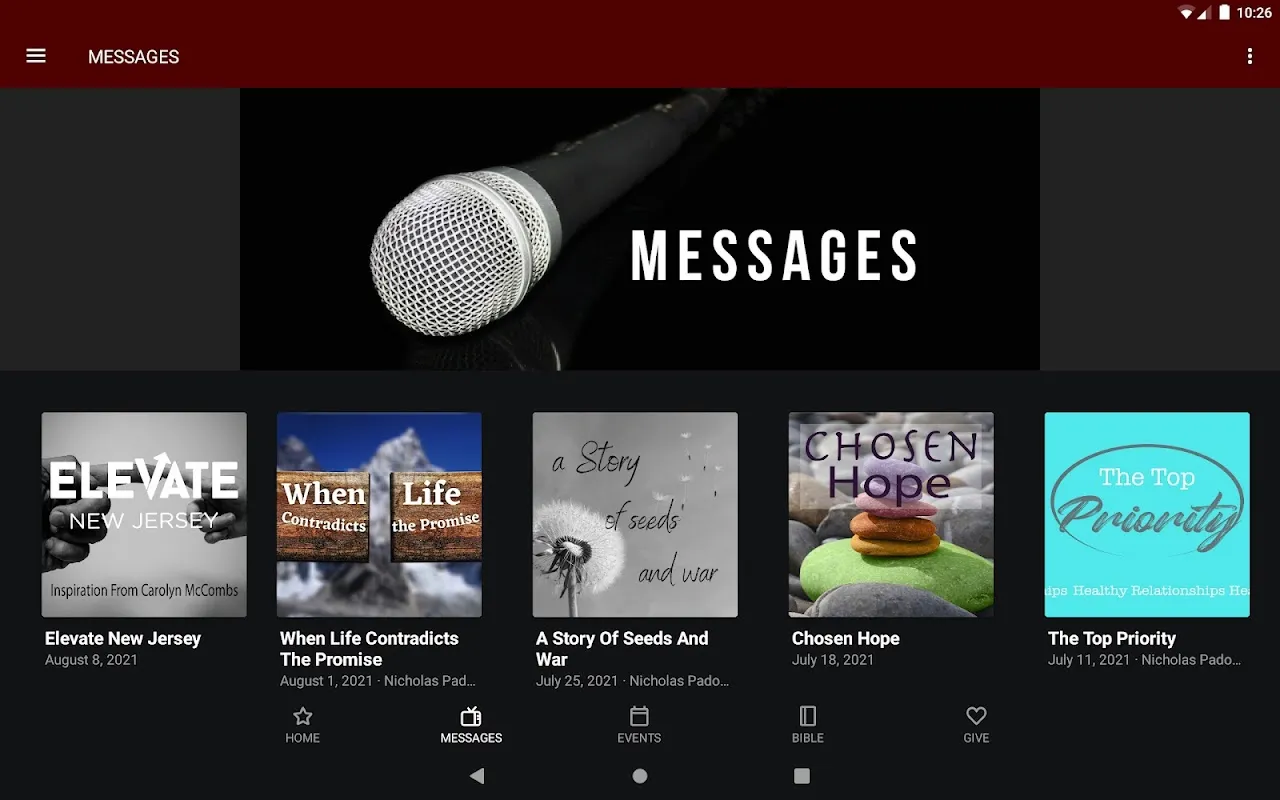Open the hamburger drawer menu

[x=36, y=56]
